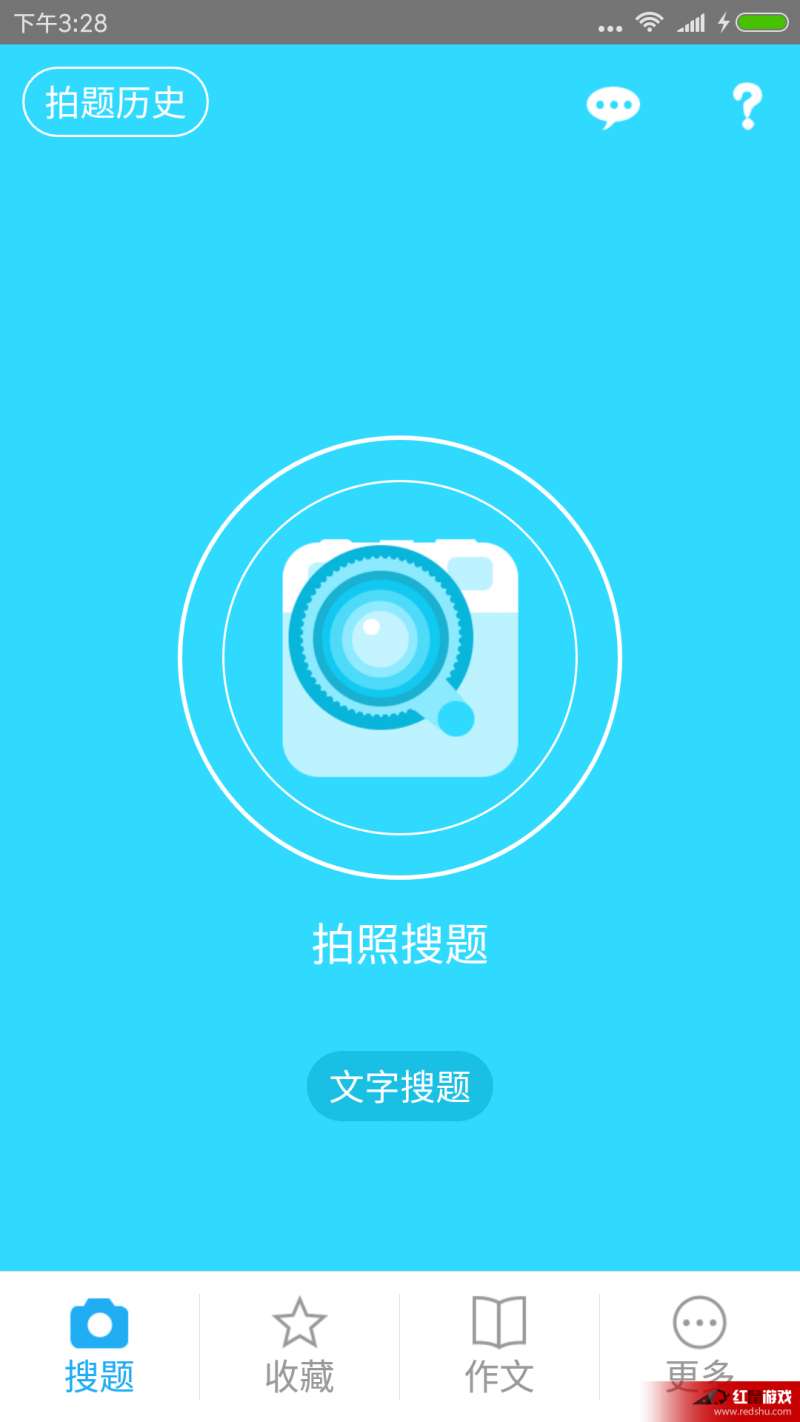Image resolution: width=800 pixels, height=1422 pixels.
Task: Open 拍题历史 photo search history
Action: pyautogui.click(x=115, y=102)
